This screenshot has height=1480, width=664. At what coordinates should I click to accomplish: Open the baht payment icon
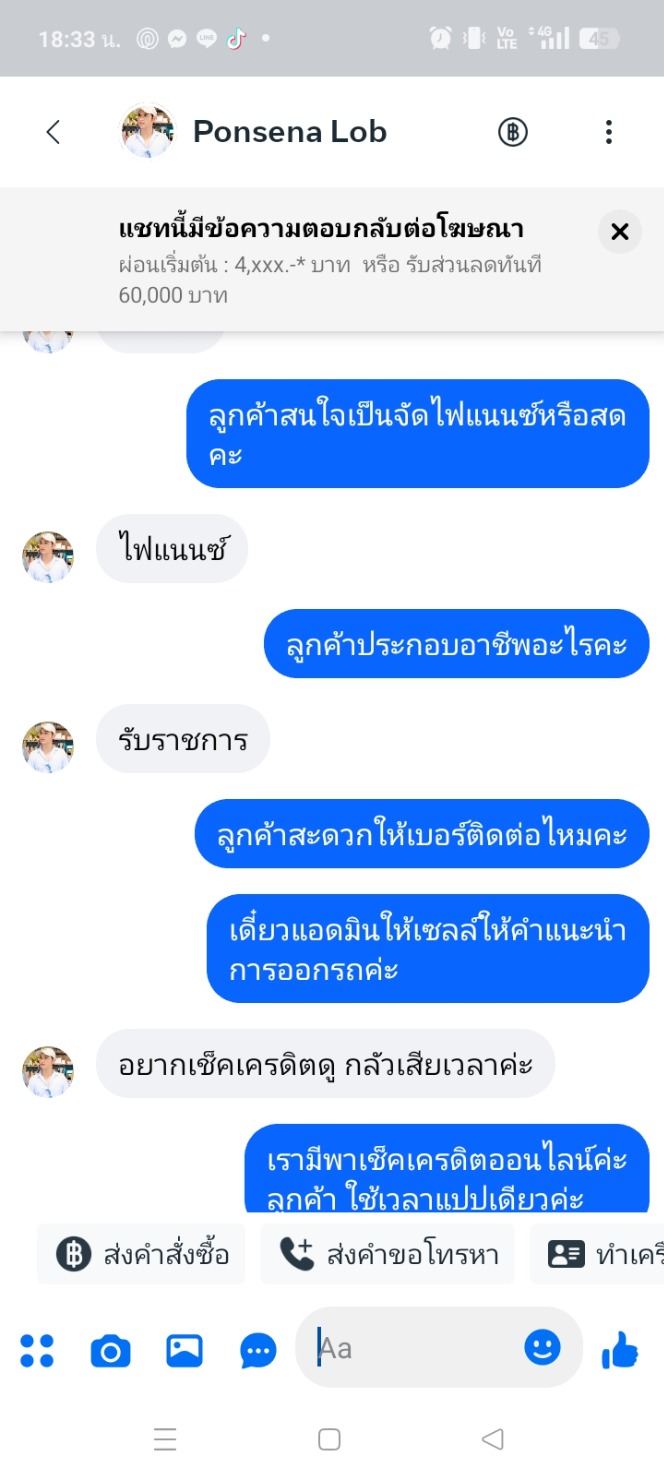[513, 132]
